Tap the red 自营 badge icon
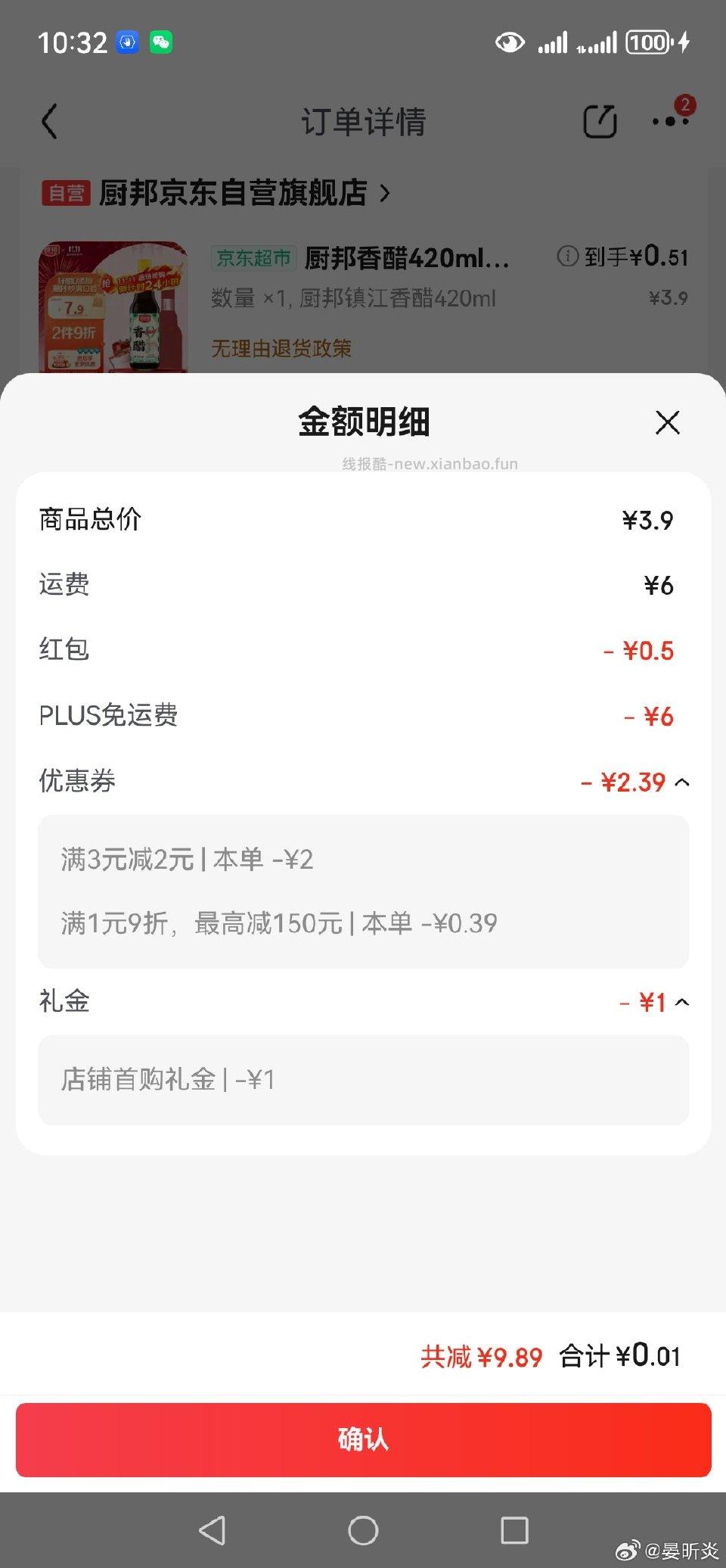The width and height of the screenshot is (726, 1568). [63, 194]
